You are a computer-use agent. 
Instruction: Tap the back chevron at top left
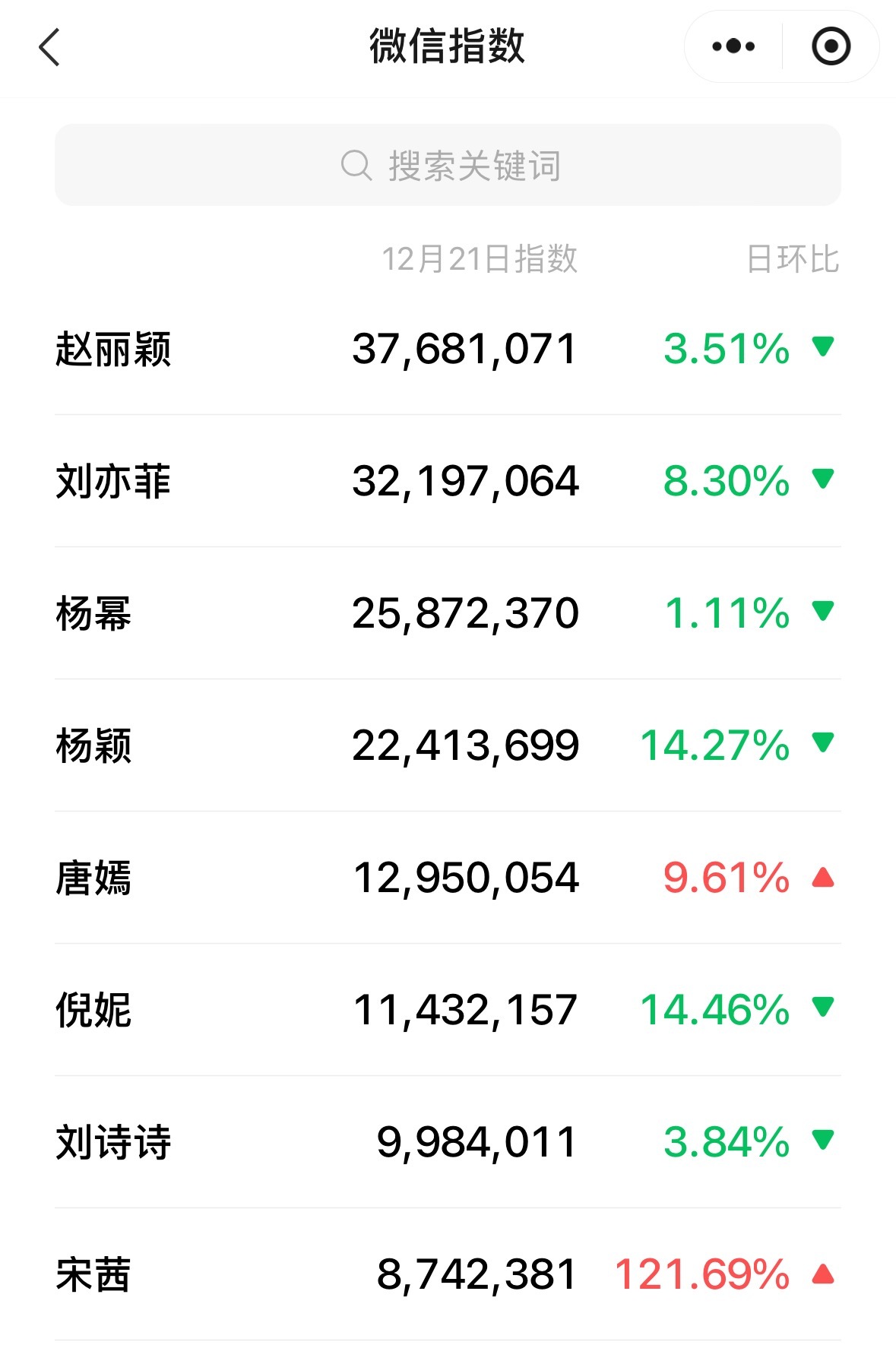tap(50, 46)
